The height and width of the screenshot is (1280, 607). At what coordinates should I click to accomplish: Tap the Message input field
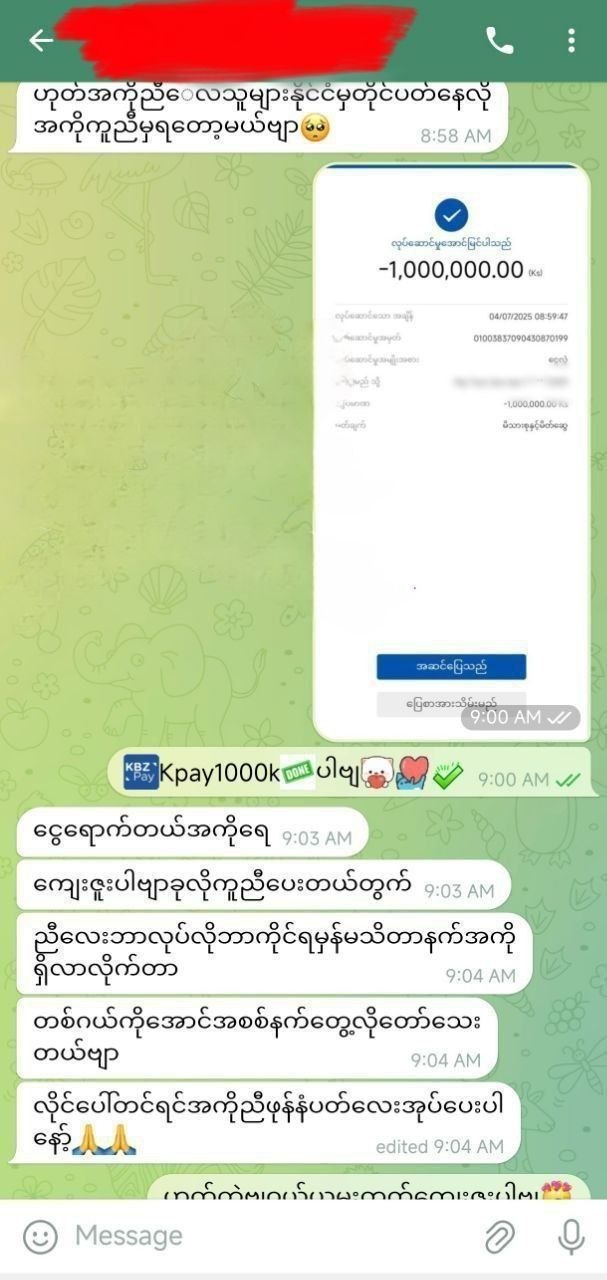[x=260, y=1236]
